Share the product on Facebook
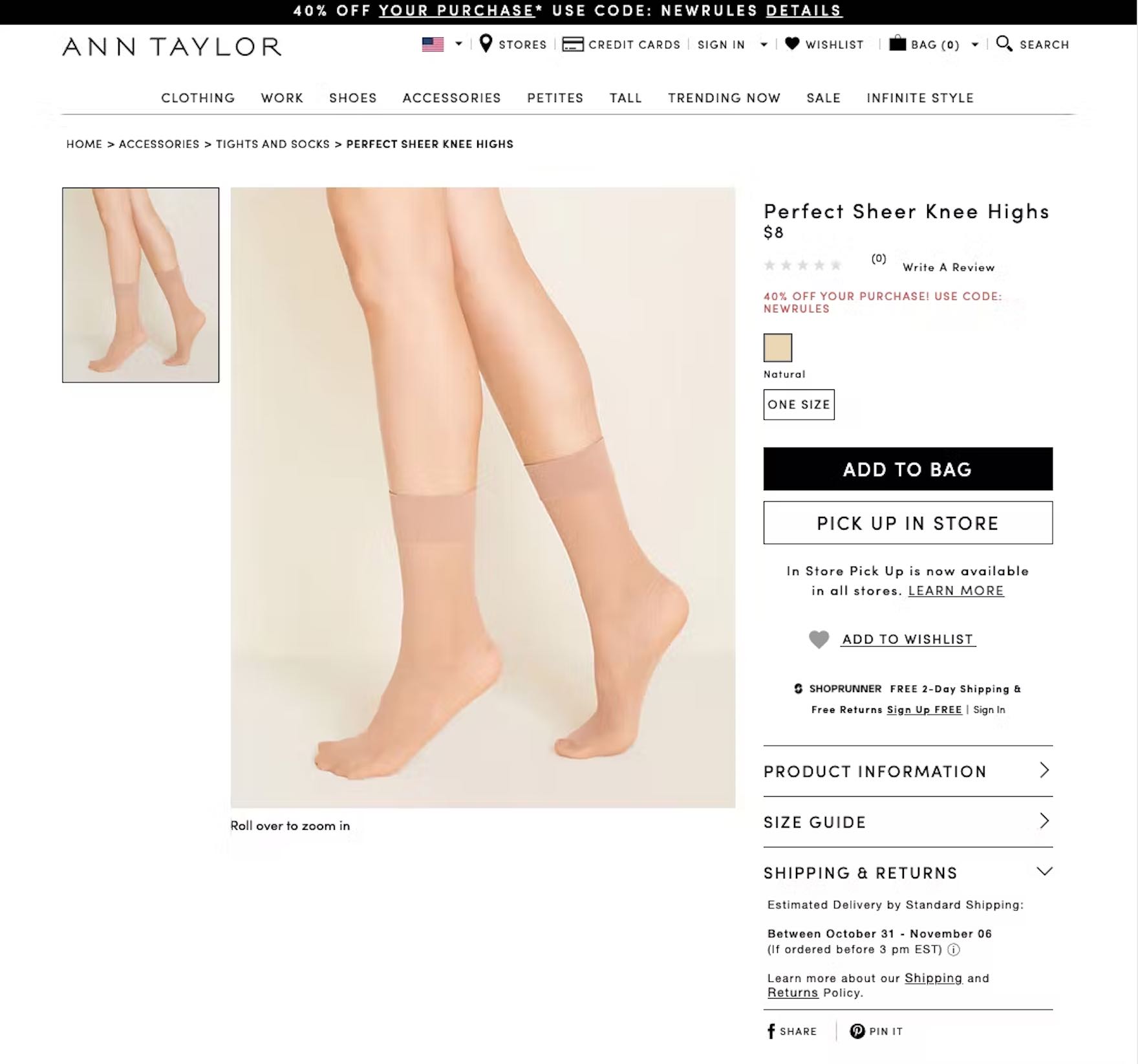The image size is (1138, 1064). (792, 1031)
